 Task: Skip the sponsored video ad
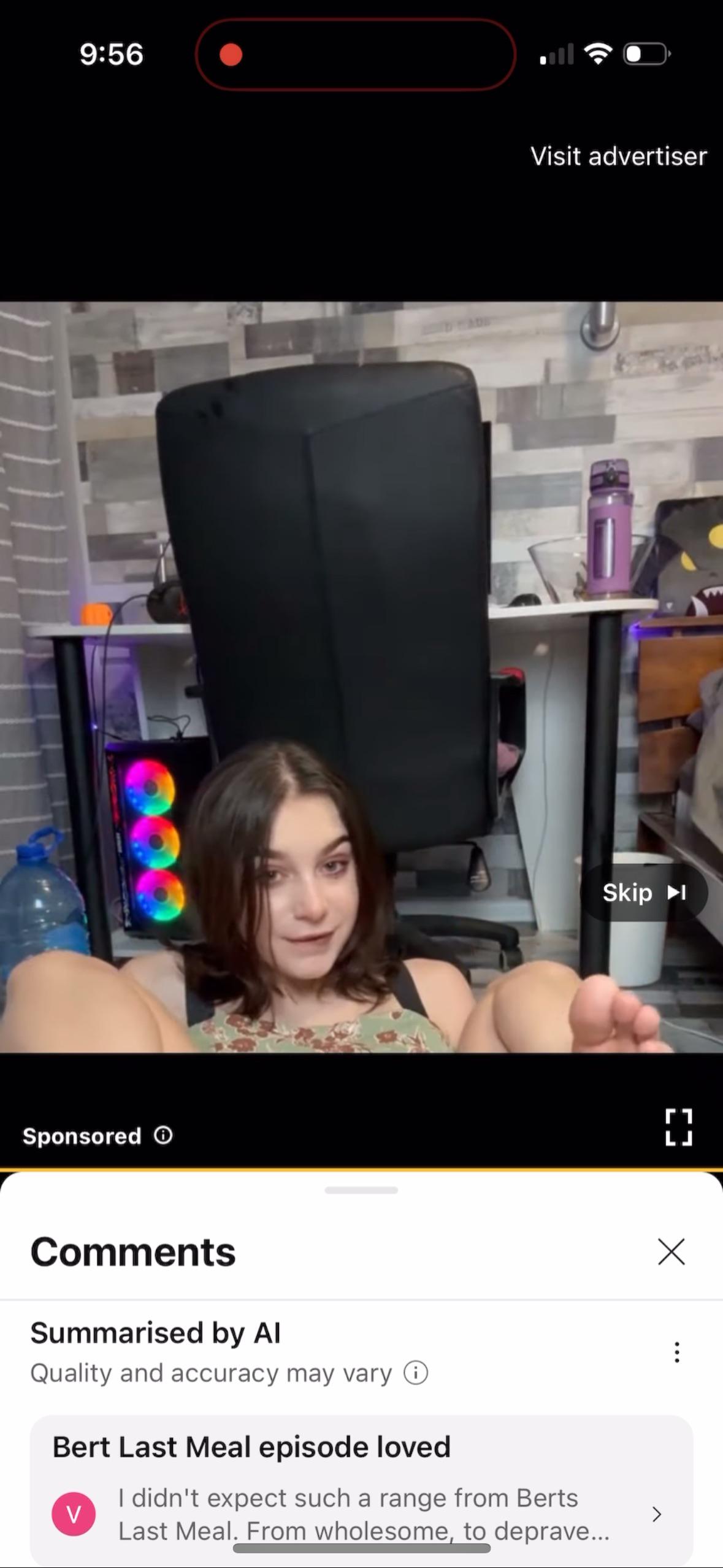point(644,893)
